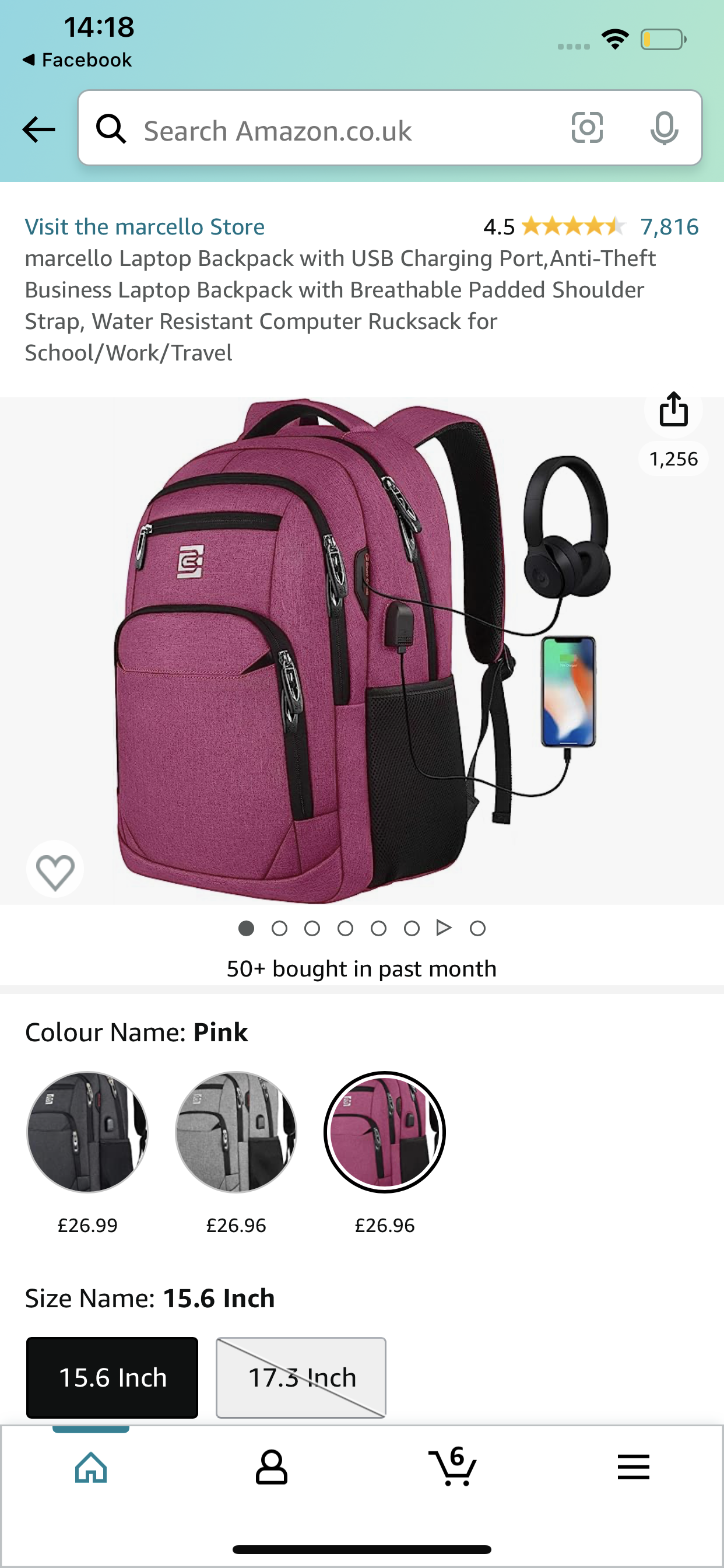
Task: Select the unavailable 17.3 Inch size
Action: 301,1377
